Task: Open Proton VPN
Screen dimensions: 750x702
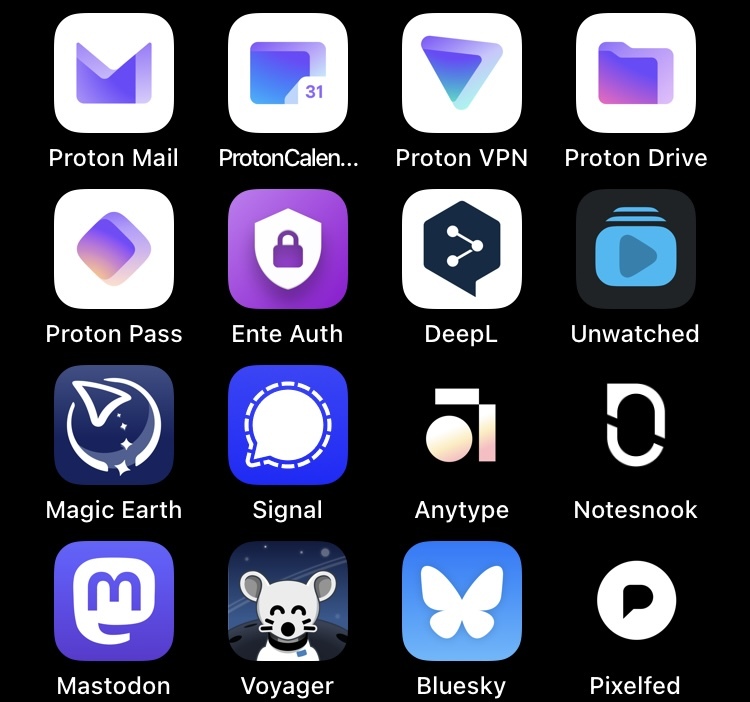Action: tap(462, 73)
